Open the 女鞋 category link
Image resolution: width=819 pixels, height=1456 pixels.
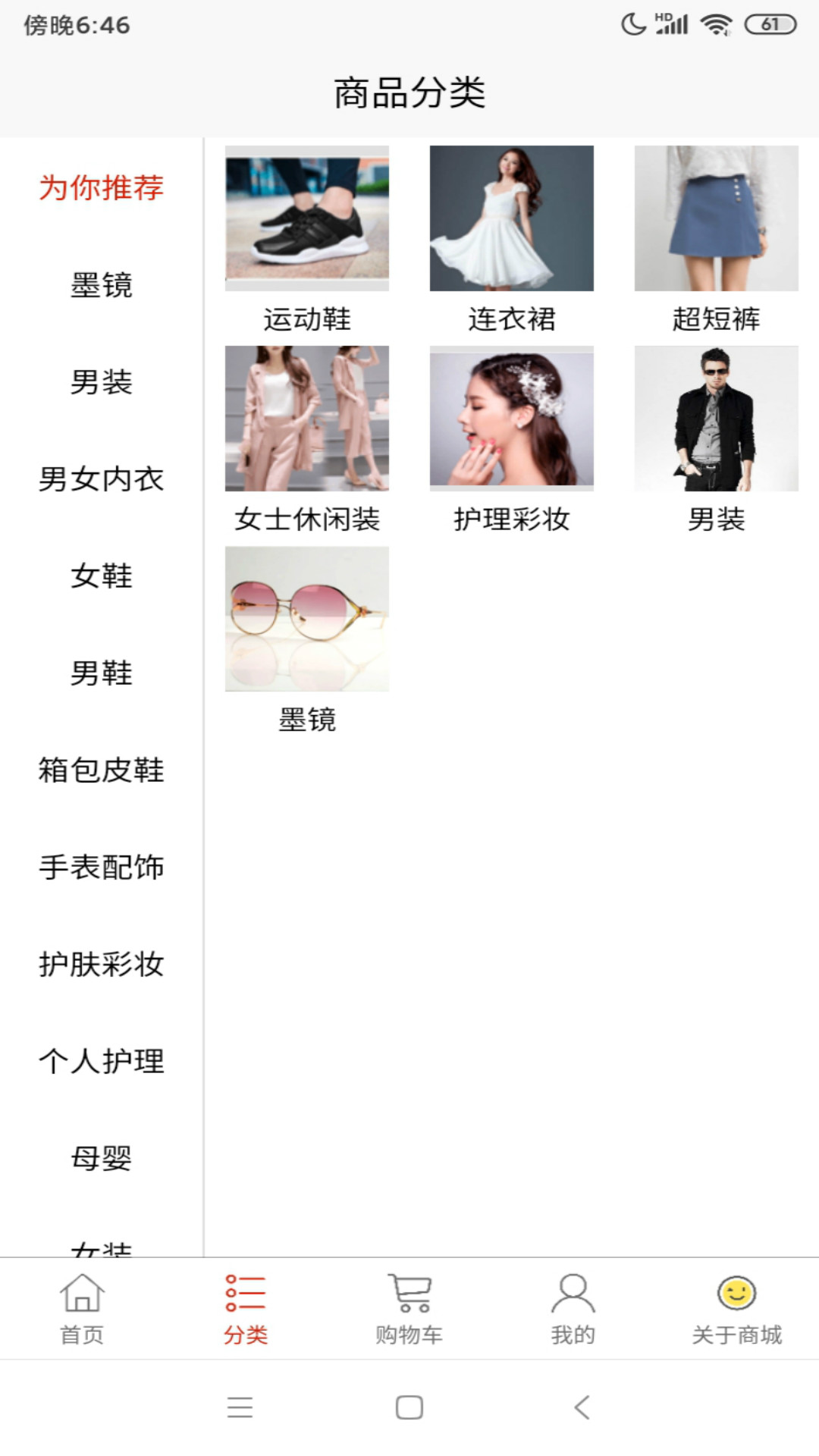pyautogui.click(x=101, y=576)
